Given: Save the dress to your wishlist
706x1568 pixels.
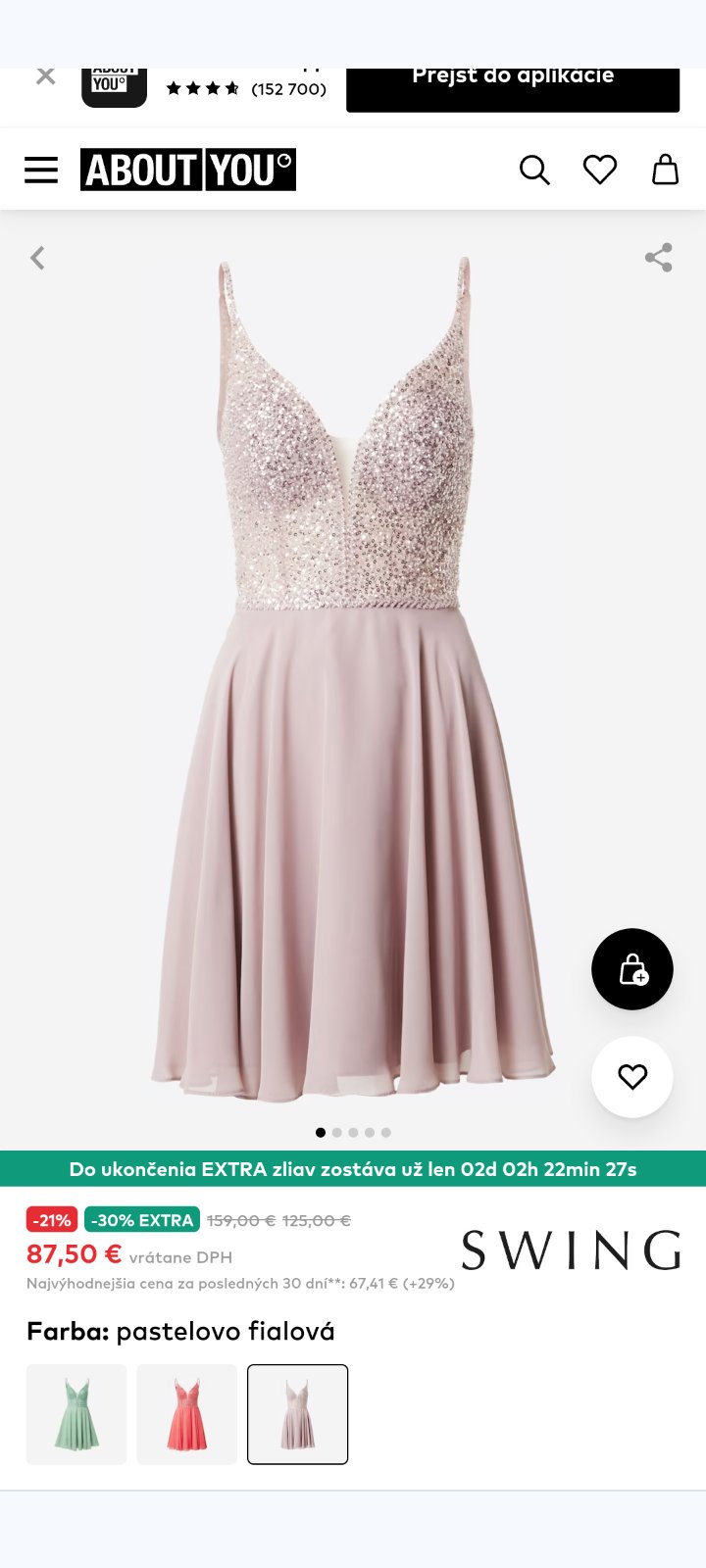Looking at the screenshot, I should coord(632,1077).
